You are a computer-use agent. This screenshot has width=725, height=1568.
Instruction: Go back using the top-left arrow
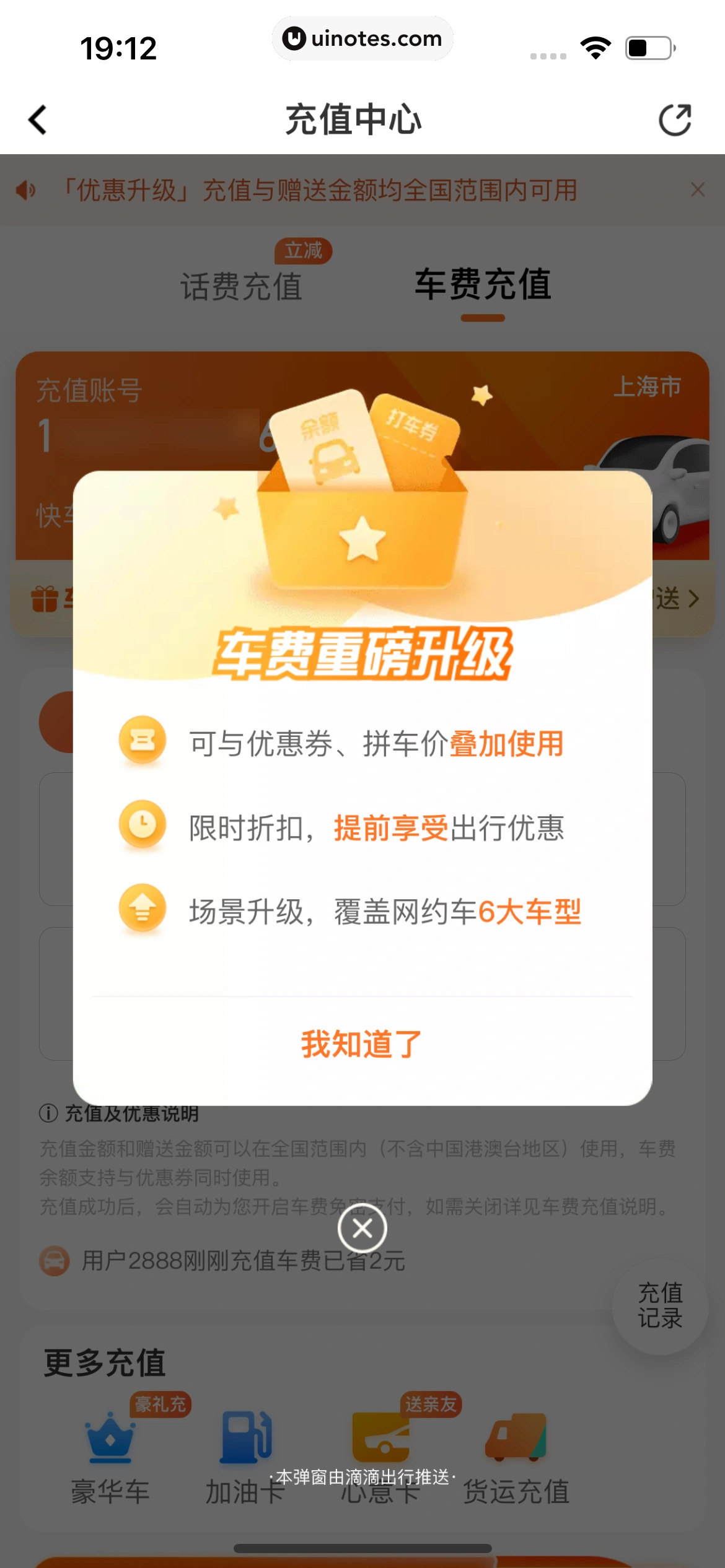[x=38, y=120]
